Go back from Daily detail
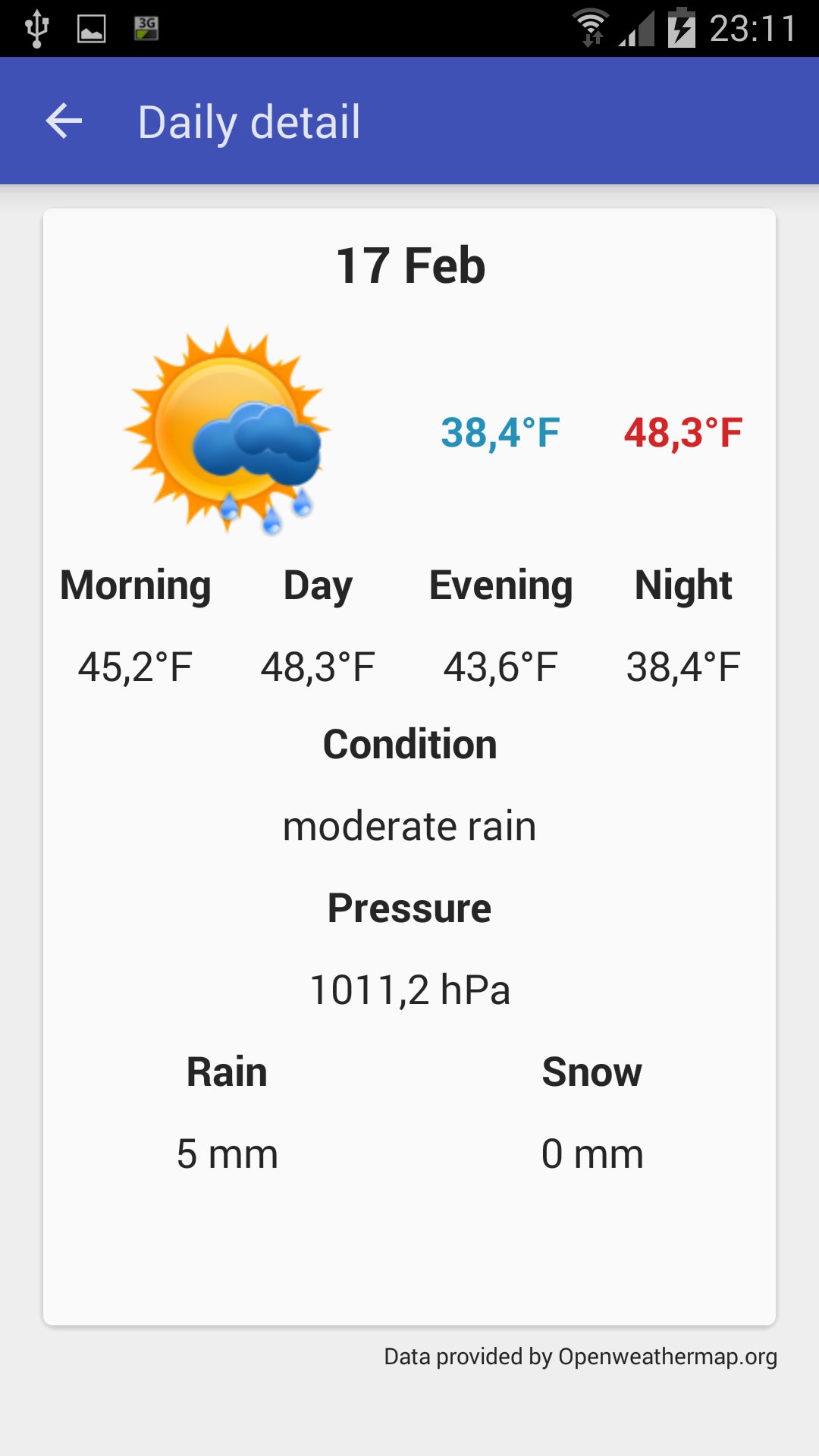Viewport: 819px width, 1456px height. [64, 121]
